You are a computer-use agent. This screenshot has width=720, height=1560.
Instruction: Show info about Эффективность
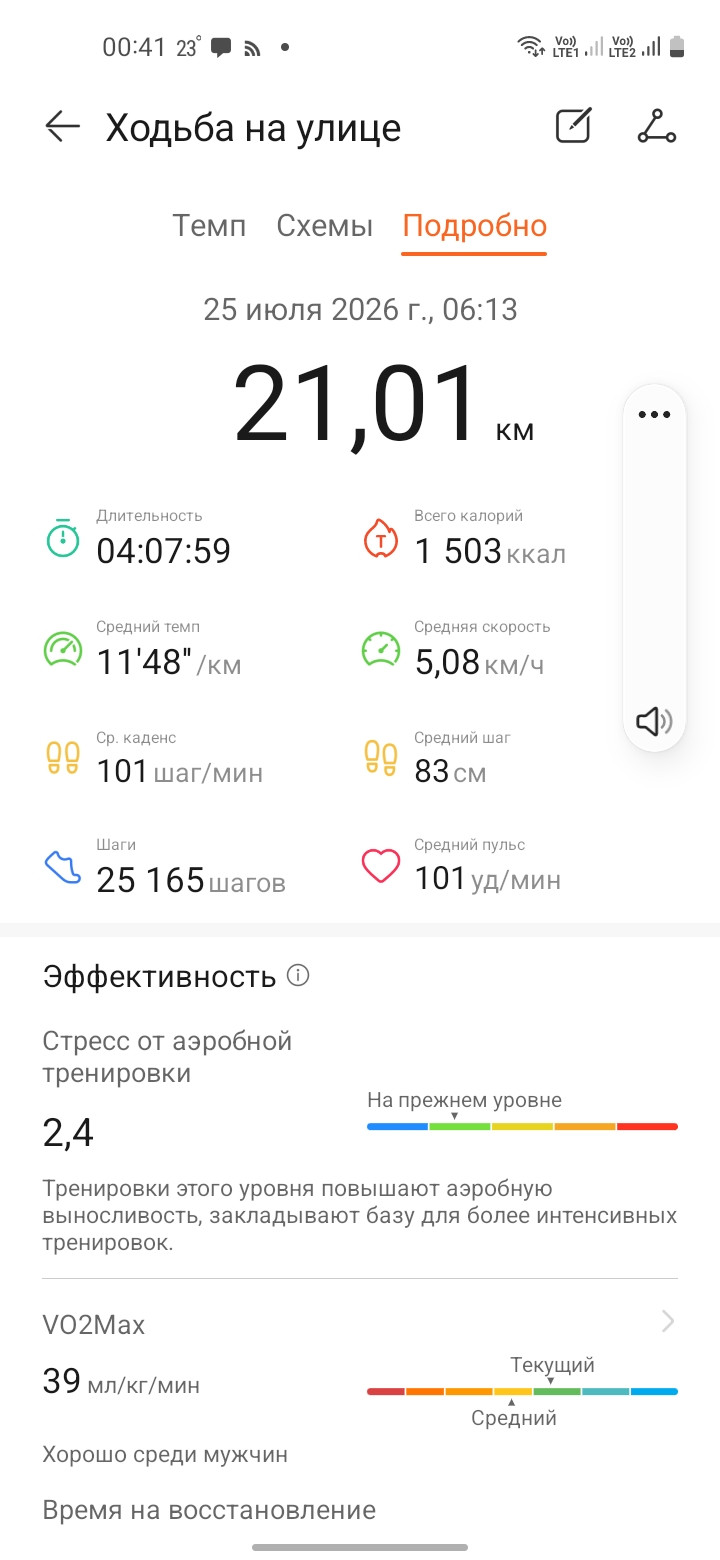(x=298, y=975)
